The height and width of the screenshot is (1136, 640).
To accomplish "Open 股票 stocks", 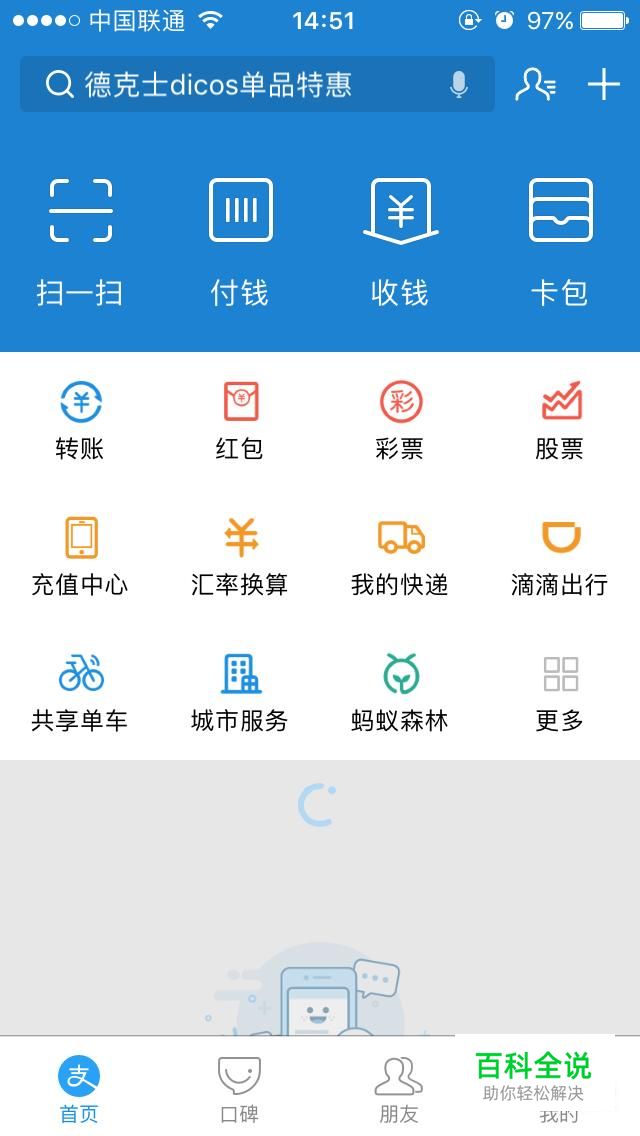I will (560, 420).
